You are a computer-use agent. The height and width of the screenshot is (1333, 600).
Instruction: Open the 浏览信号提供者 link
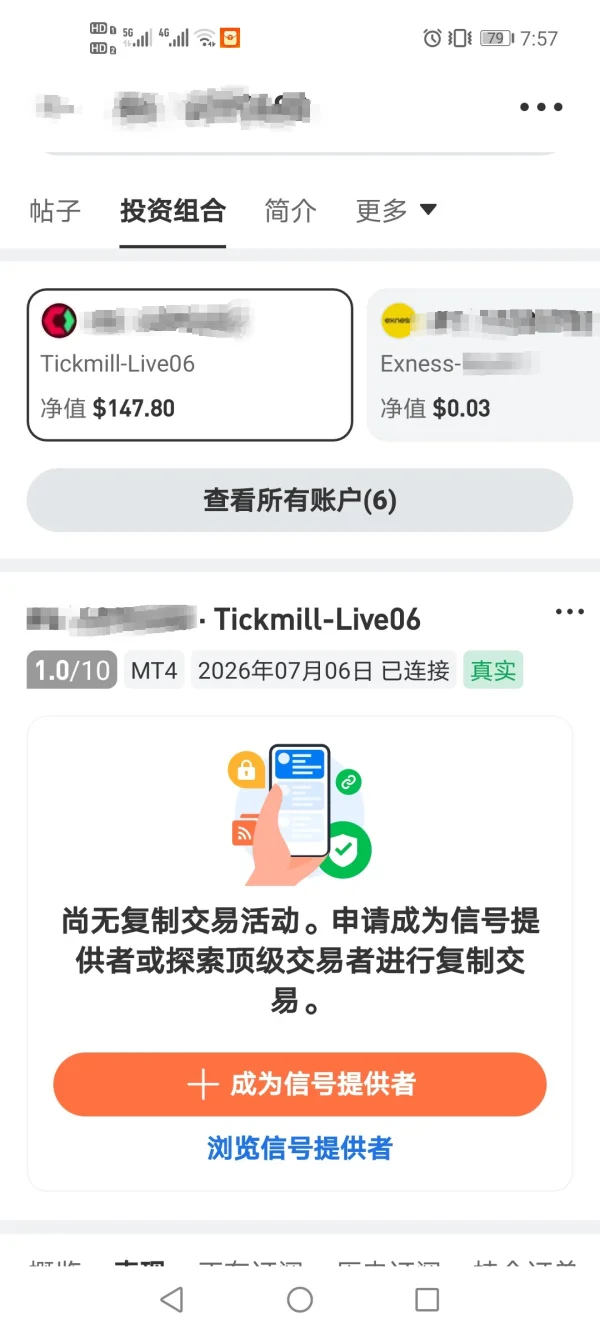pyautogui.click(x=300, y=1148)
